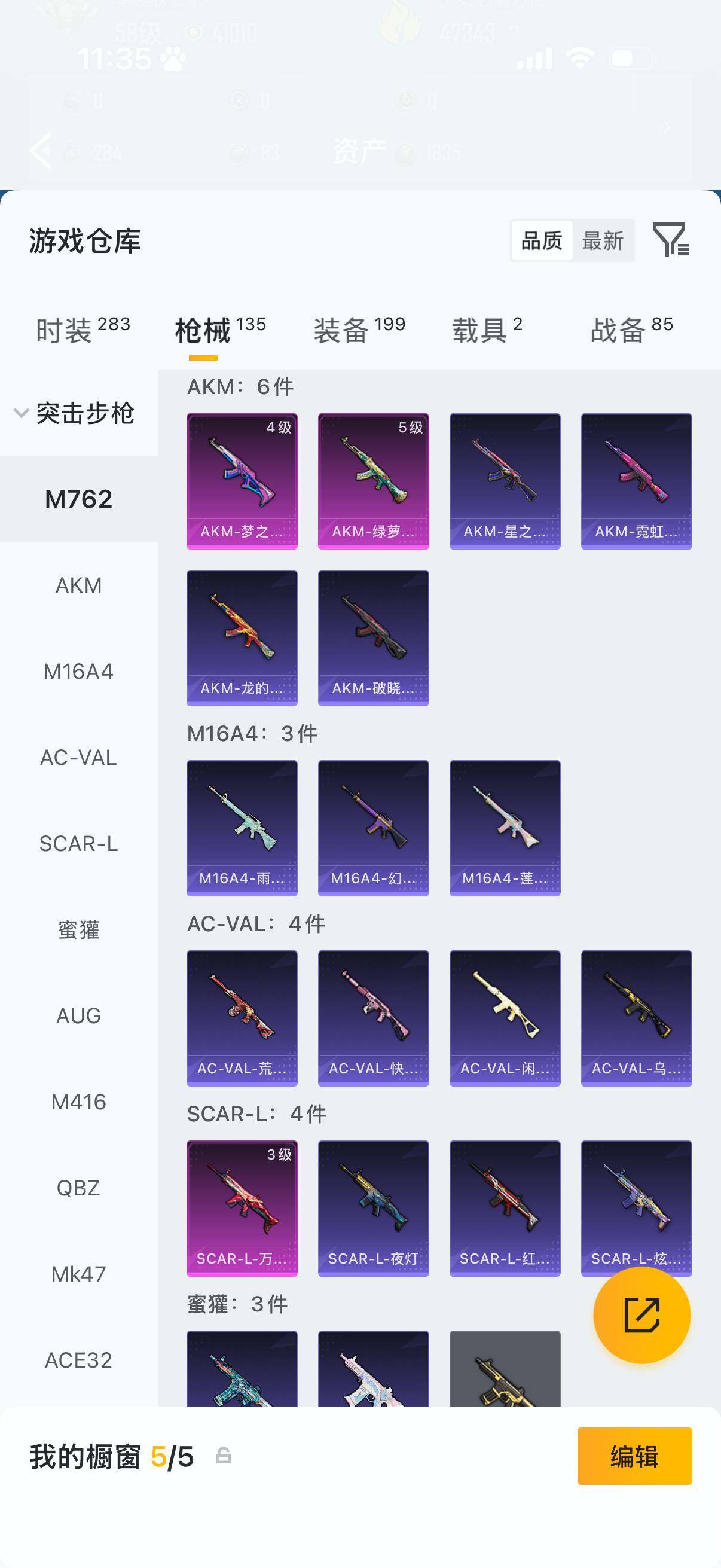Screen dimensions: 721x1568
Task: View the M16A4-雨… skin card
Action: click(x=242, y=828)
